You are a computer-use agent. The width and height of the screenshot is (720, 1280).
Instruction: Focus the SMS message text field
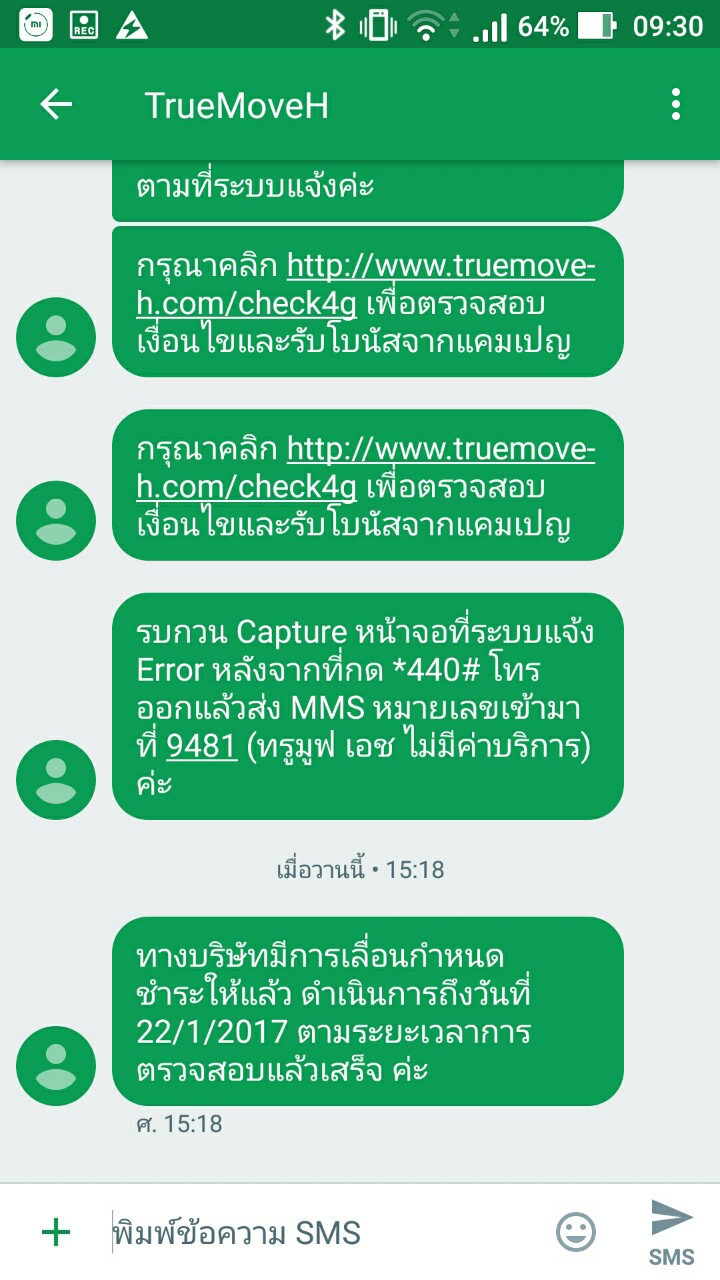click(x=325, y=1233)
